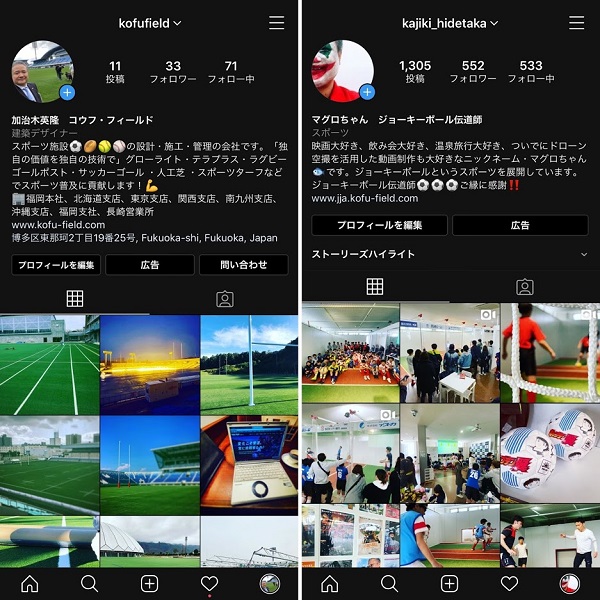
Task: Open the search tab under the kofufield profile
Action: tap(89, 583)
